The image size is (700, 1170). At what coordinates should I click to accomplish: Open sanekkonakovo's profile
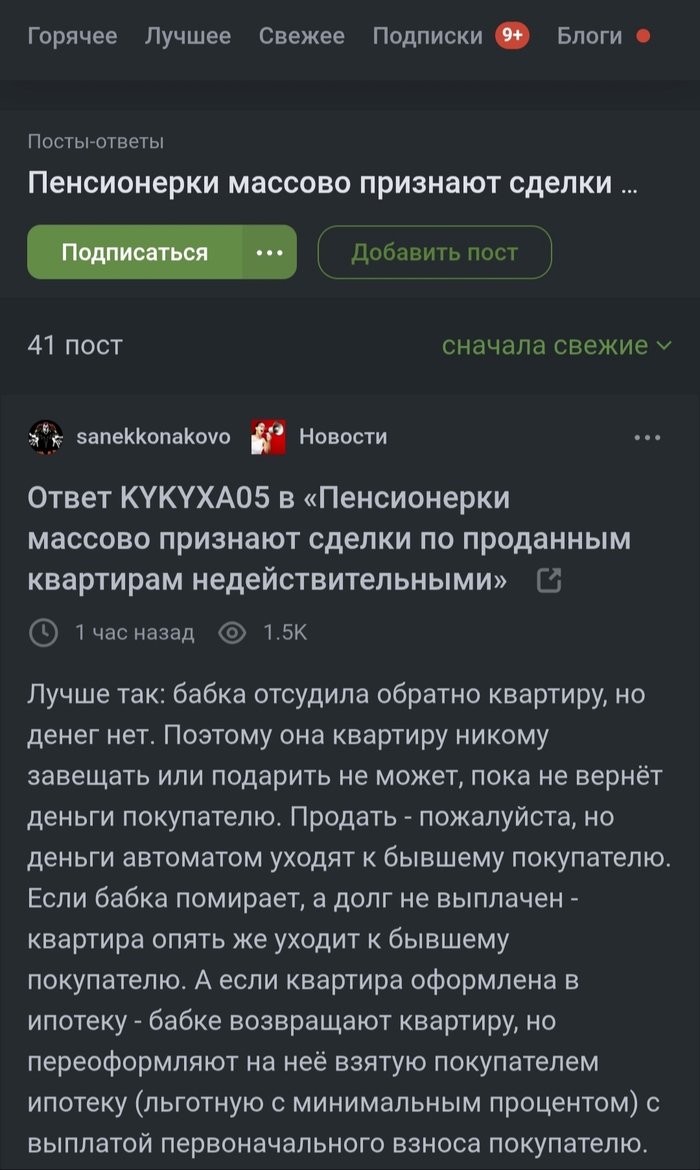pos(153,437)
